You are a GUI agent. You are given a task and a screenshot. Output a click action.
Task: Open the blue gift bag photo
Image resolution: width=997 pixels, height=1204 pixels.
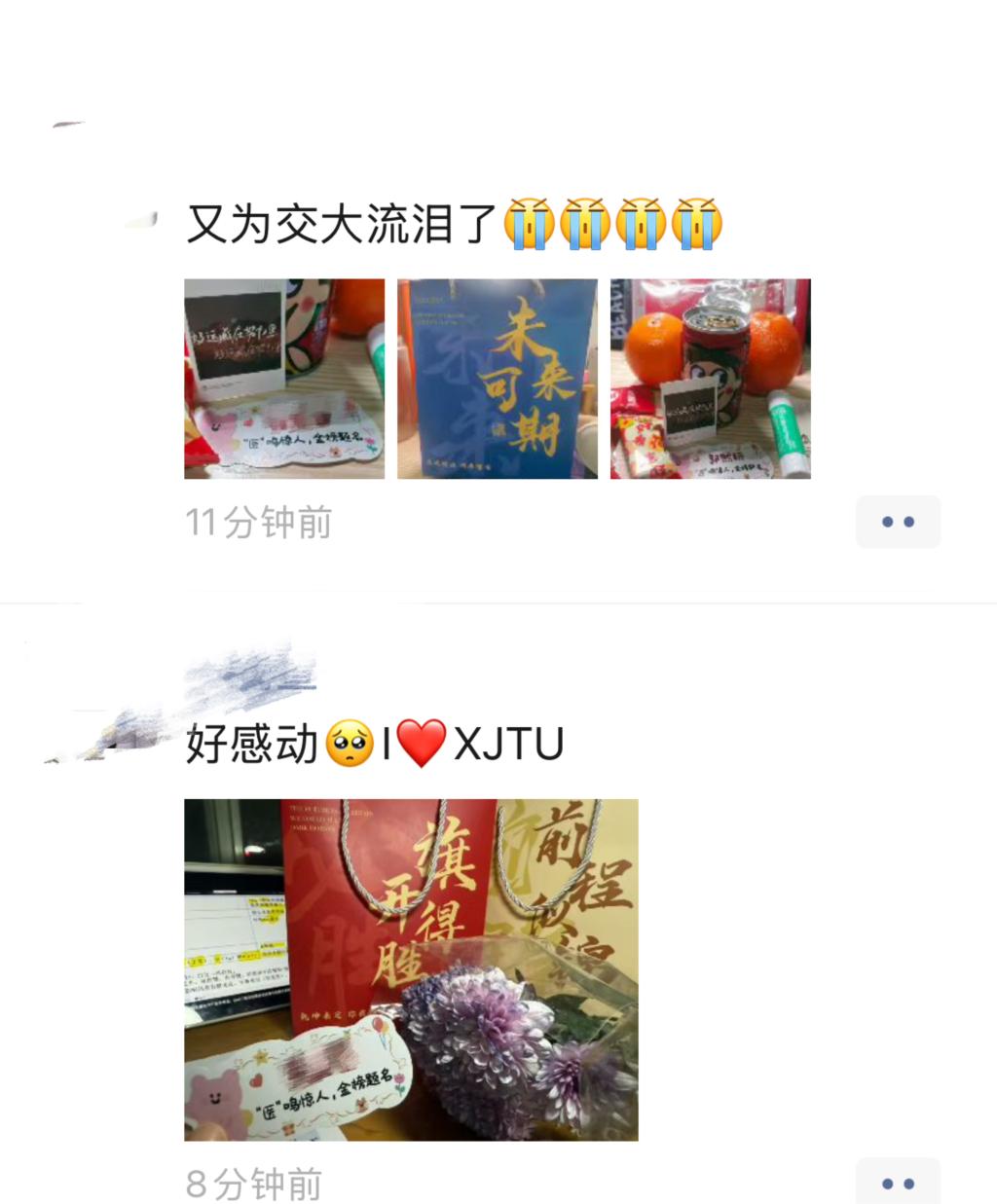click(497, 379)
